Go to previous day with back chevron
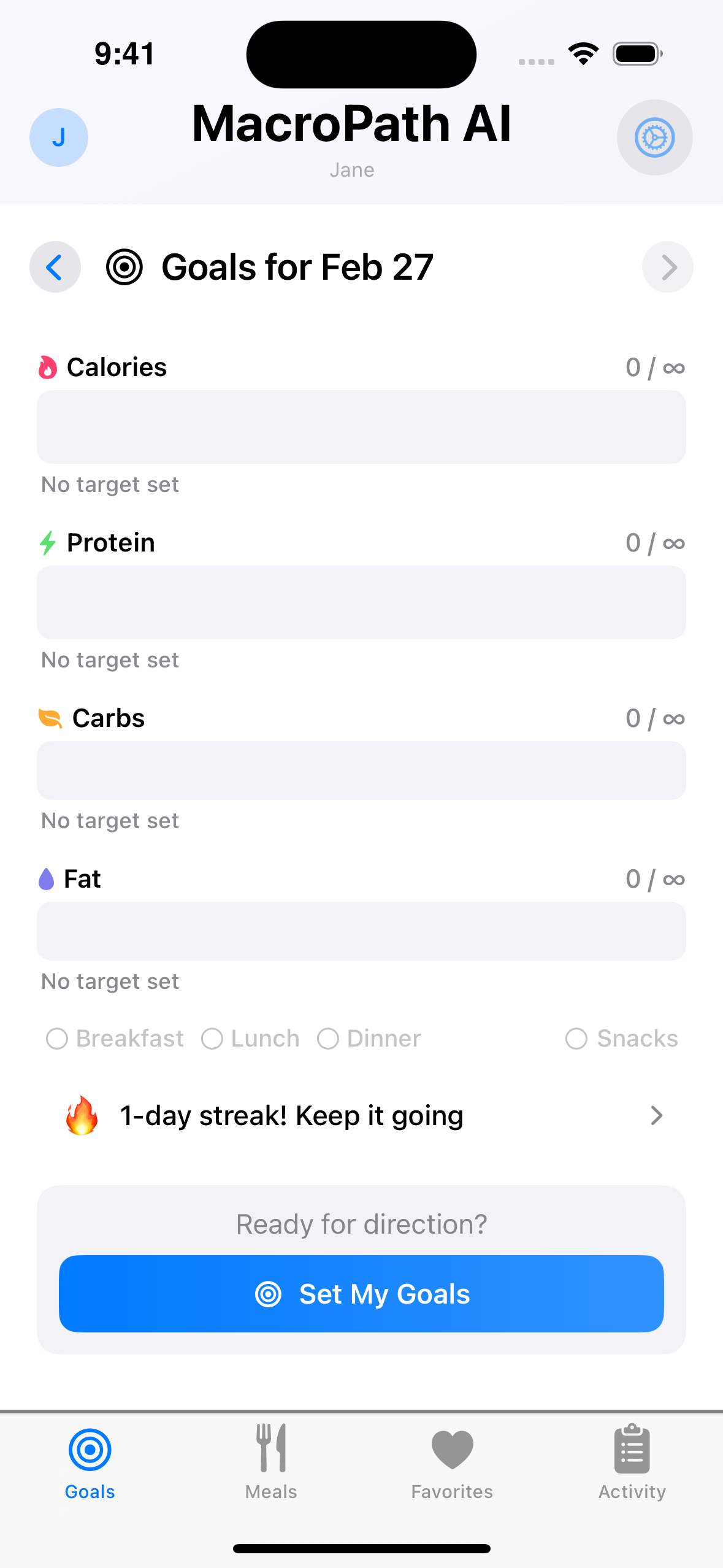723x1568 pixels. coord(55,267)
